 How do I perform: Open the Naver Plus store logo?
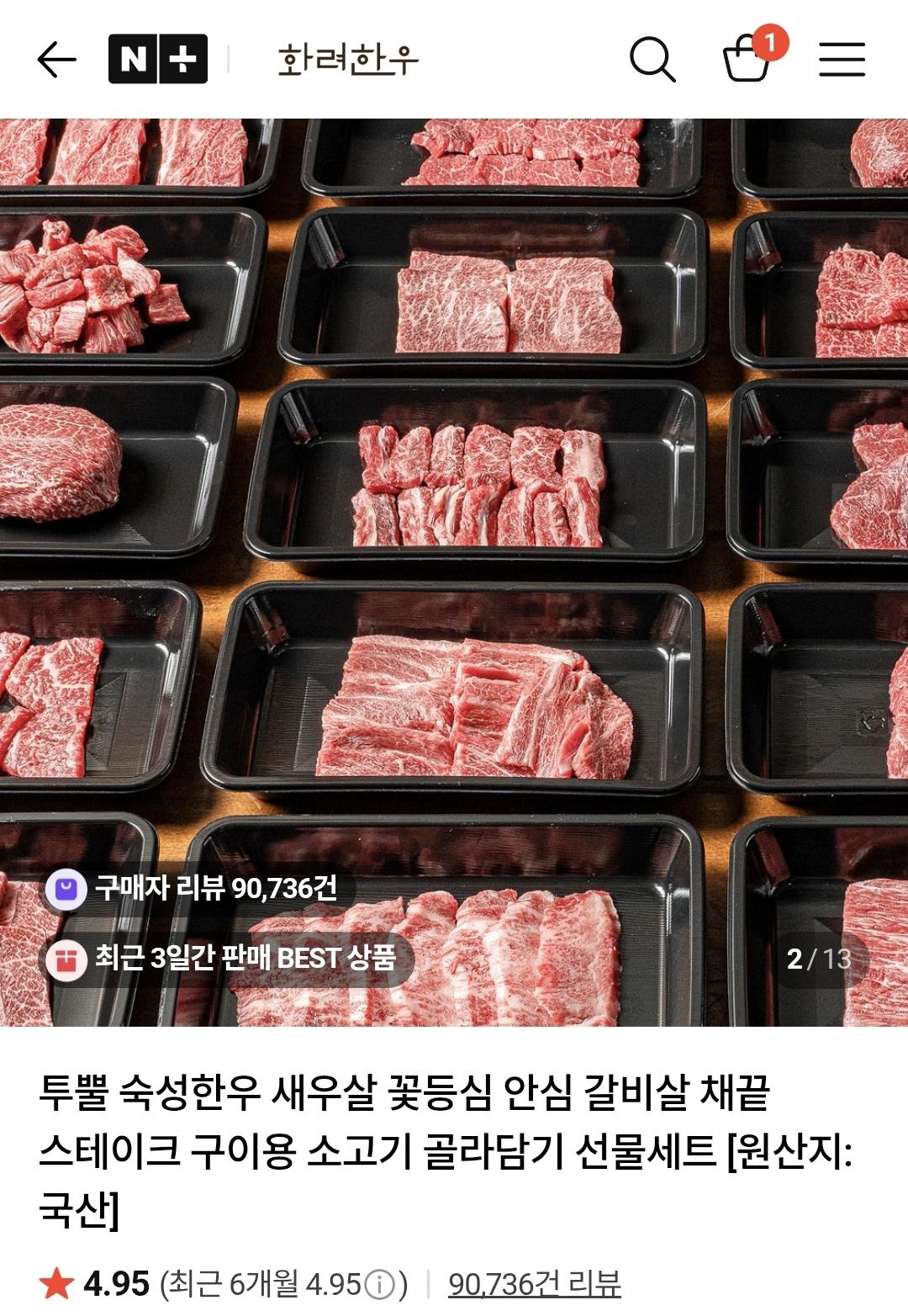click(158, 60)
